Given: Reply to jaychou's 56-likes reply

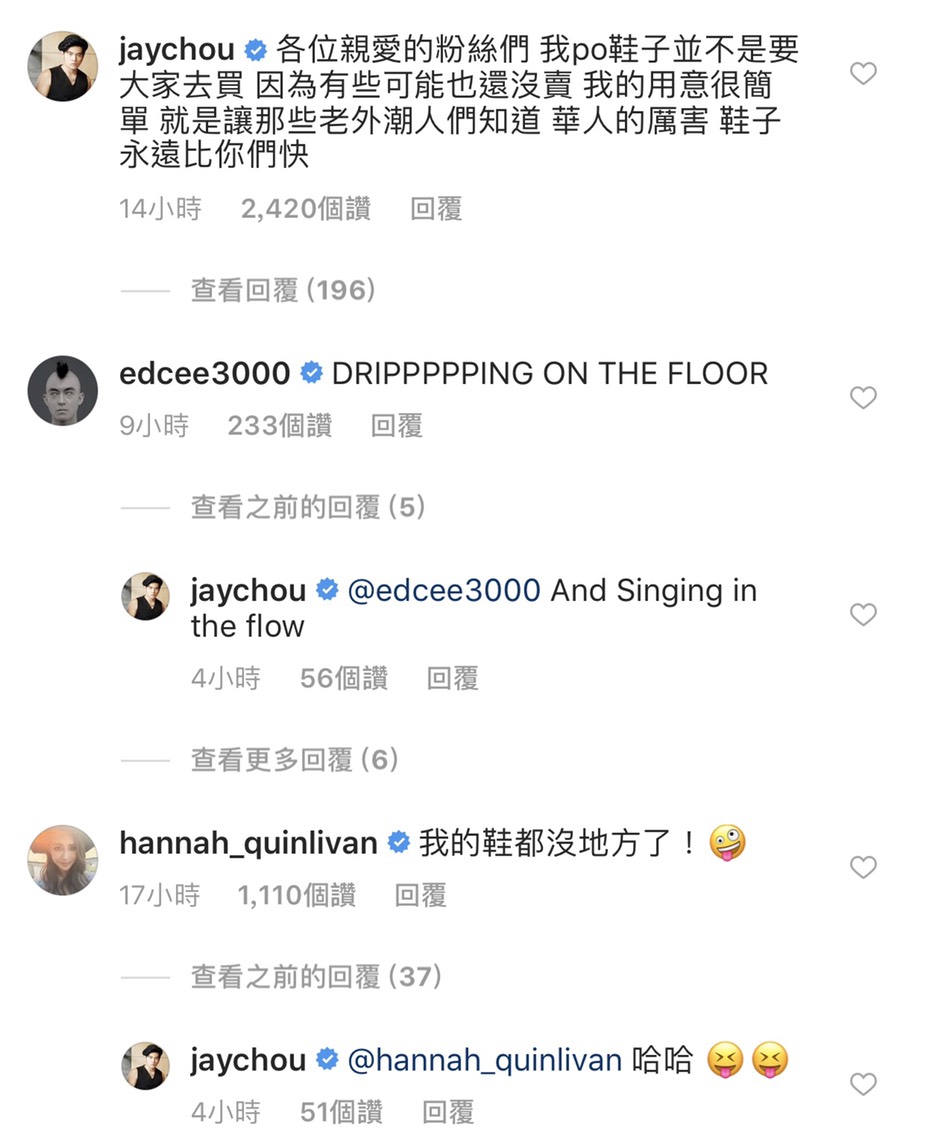Looking at the screenshot, I should [x=452, y=679].
